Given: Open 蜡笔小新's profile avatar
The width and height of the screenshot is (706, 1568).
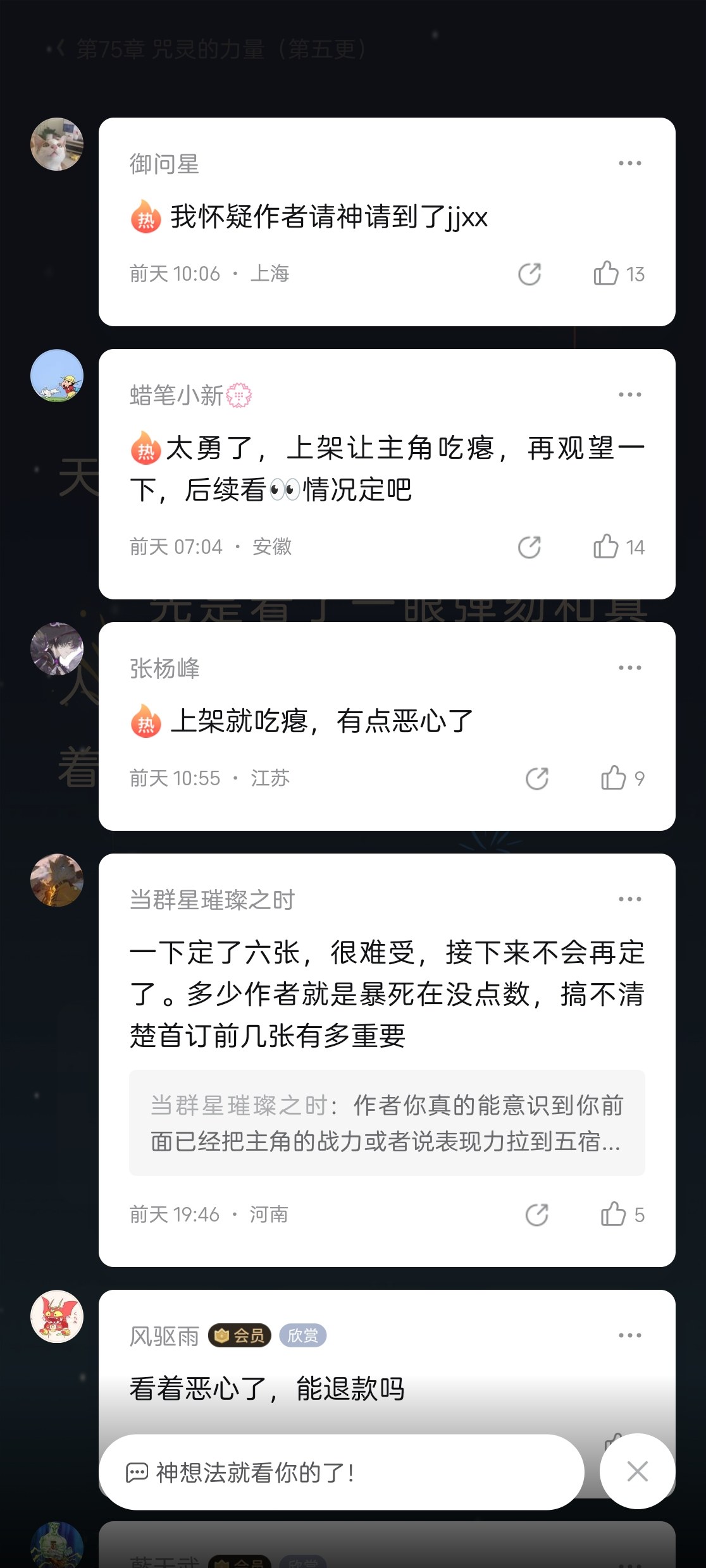Looking at the screenshot, I should (57, 376).
